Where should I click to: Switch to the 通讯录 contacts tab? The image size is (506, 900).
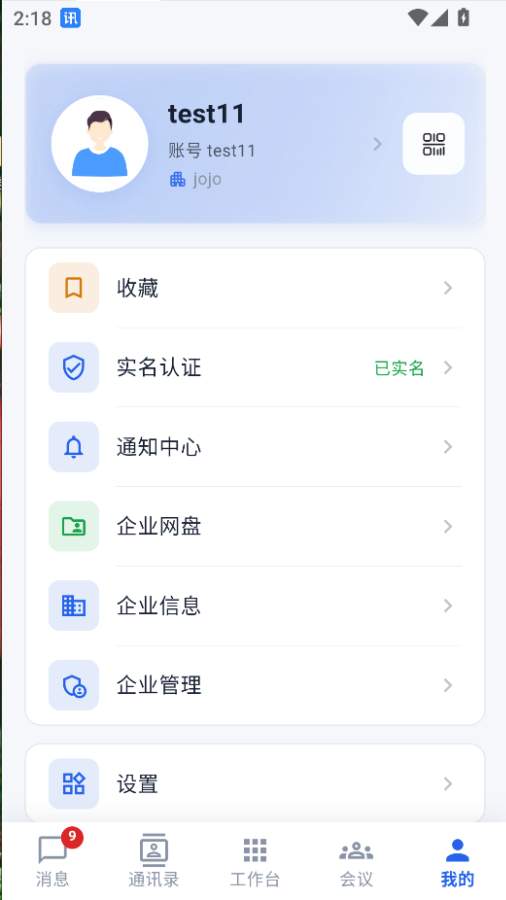pos(154,860)
